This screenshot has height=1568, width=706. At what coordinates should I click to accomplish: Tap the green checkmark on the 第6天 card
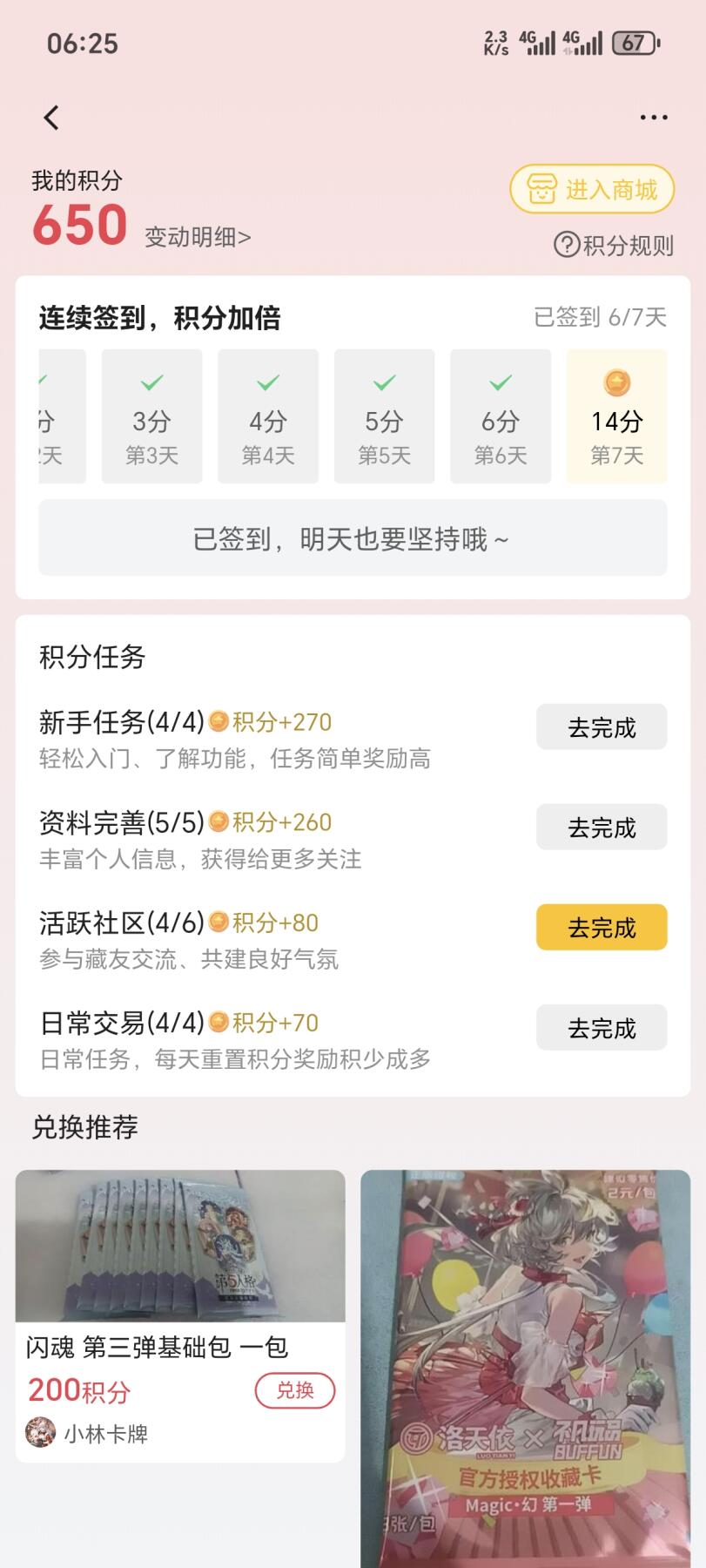pos(500,382)
